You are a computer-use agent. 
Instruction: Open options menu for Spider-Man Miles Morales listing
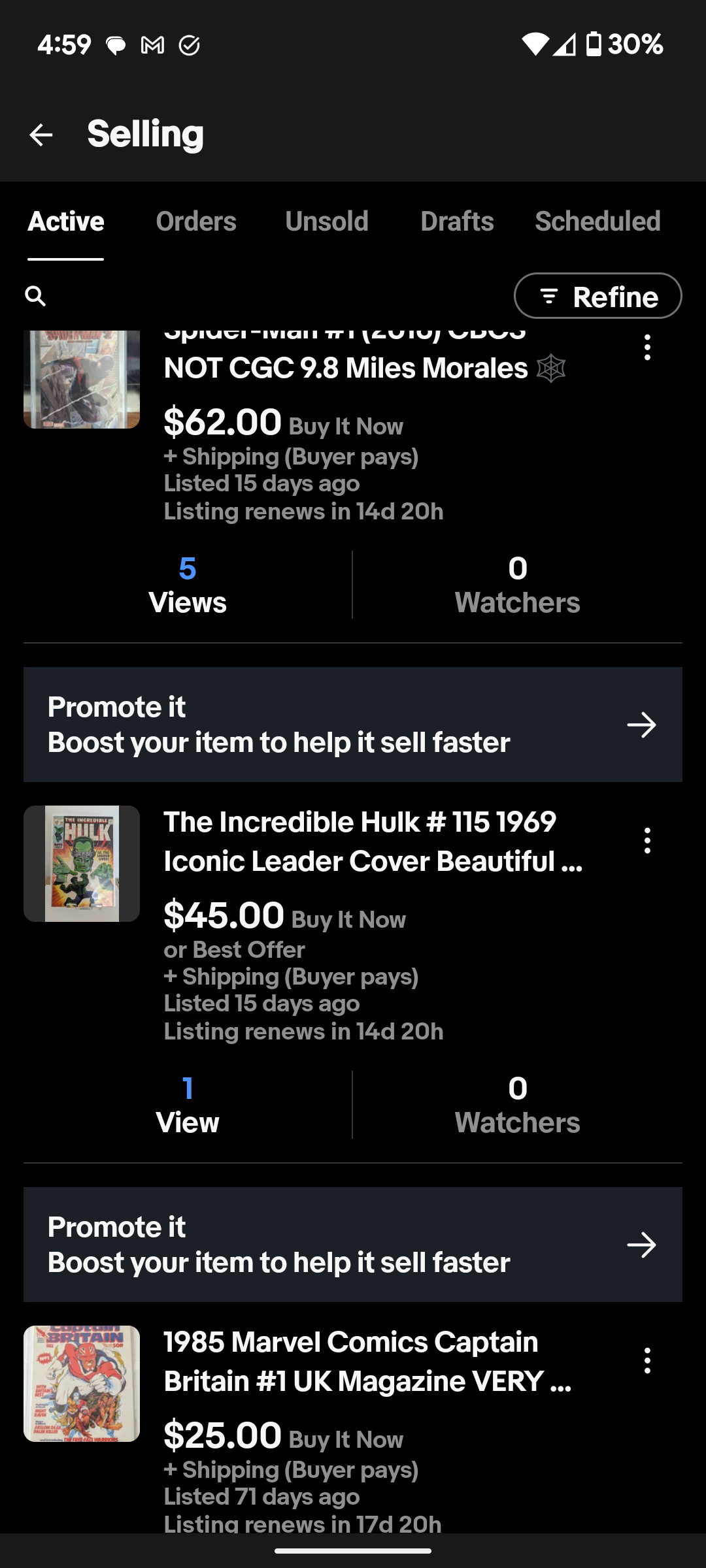(x=647, y=348)
